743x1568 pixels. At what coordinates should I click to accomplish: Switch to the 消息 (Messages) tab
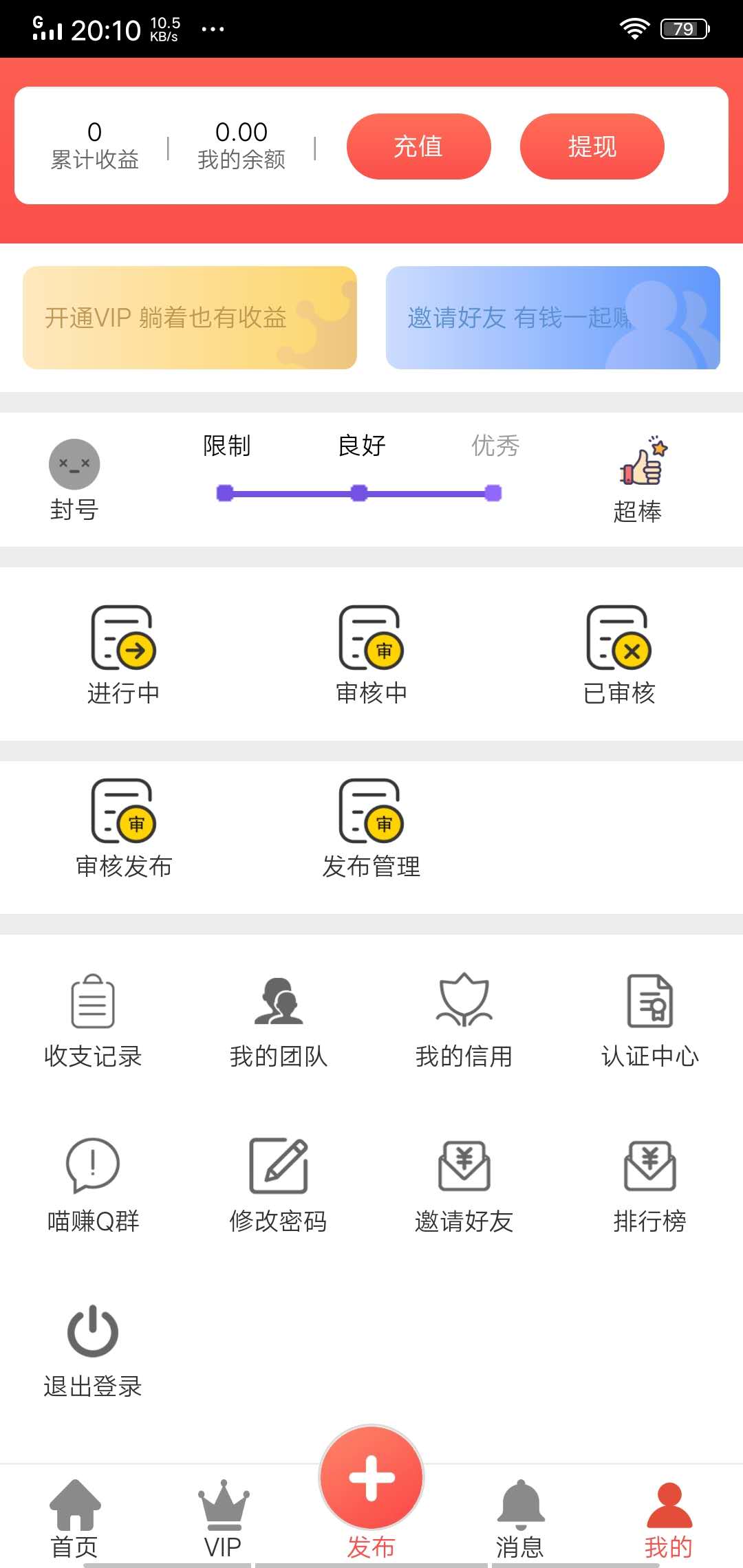(519, 1513)
